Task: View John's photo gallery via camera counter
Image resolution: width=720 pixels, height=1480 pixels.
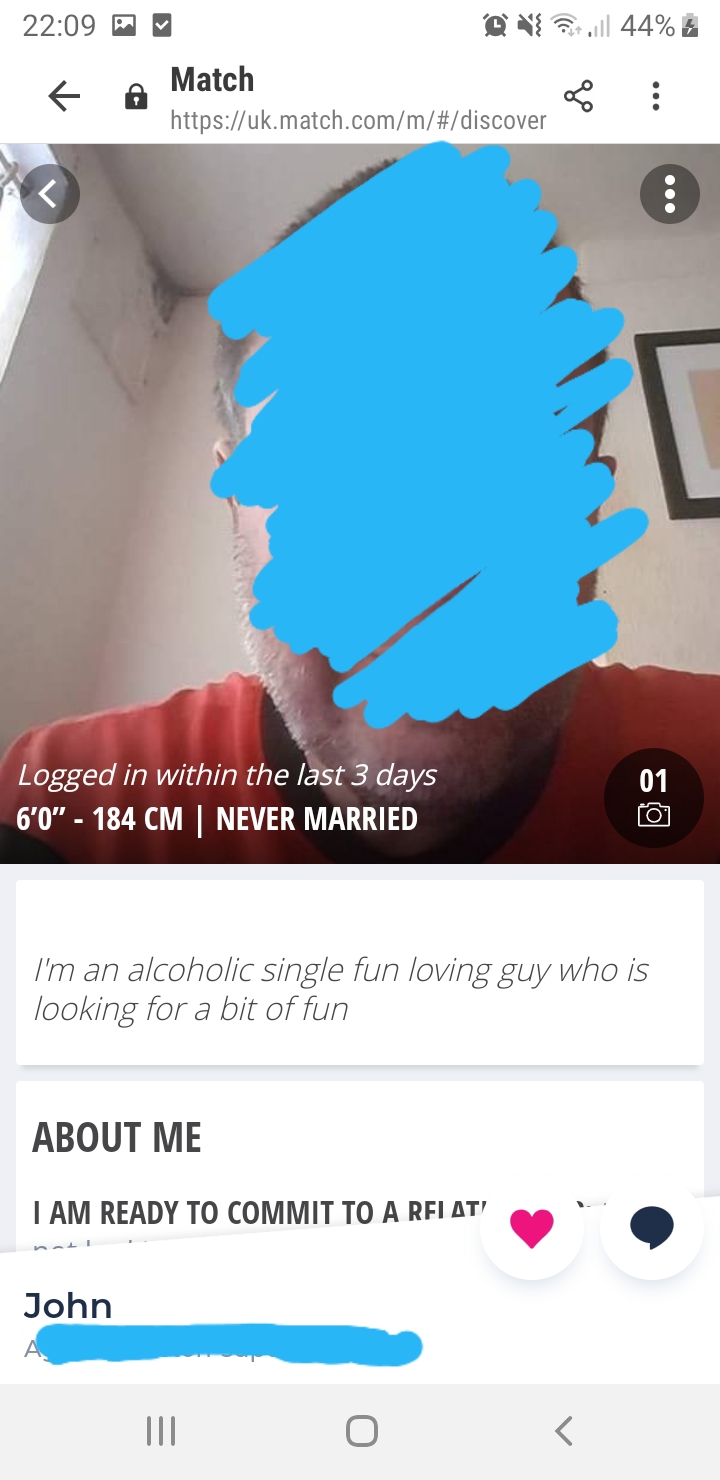Action: [653, 797]
